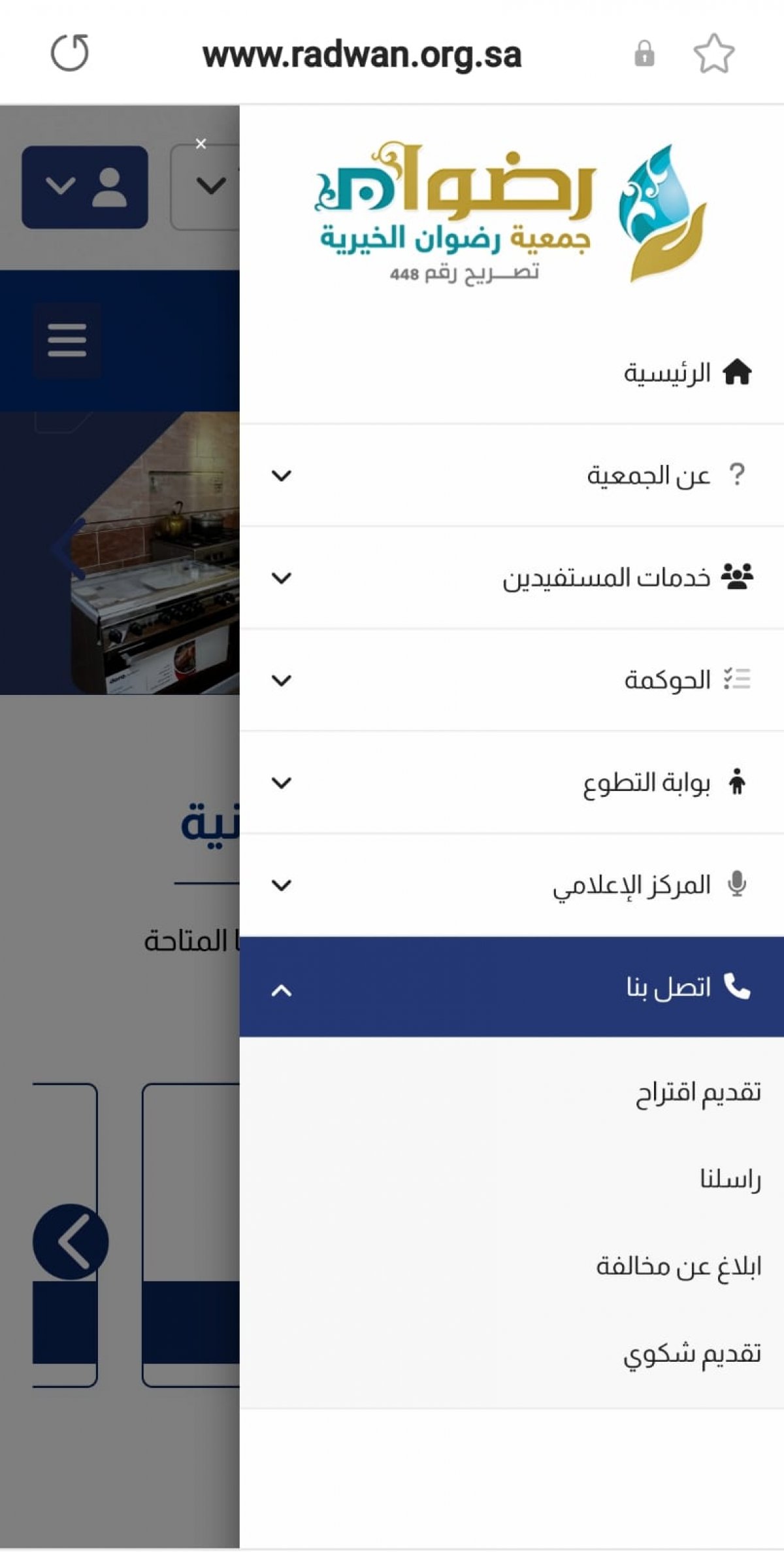Screen dimensions: 784x1552
Task: Open the site security lock info
Action: (644, 54)
